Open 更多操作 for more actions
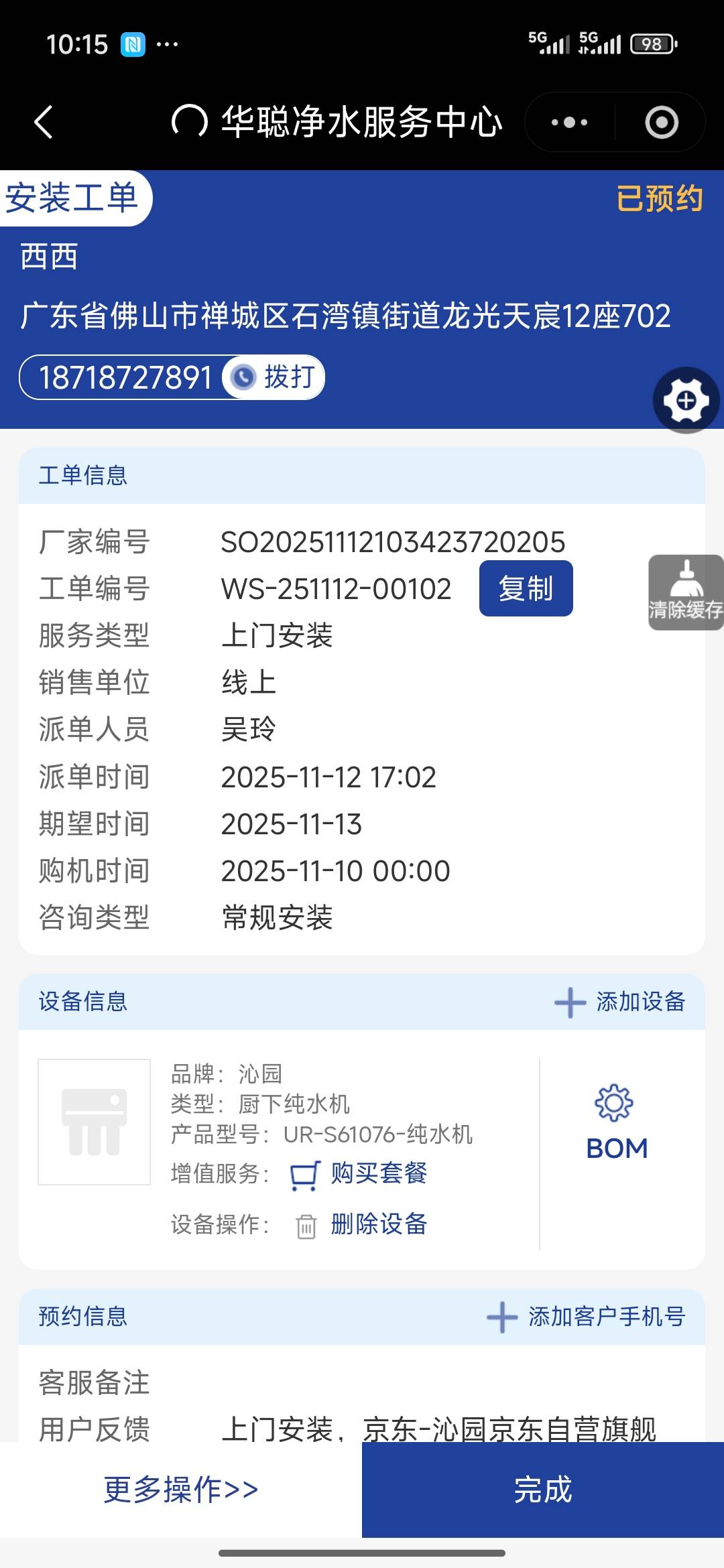 pos(181,1490)
